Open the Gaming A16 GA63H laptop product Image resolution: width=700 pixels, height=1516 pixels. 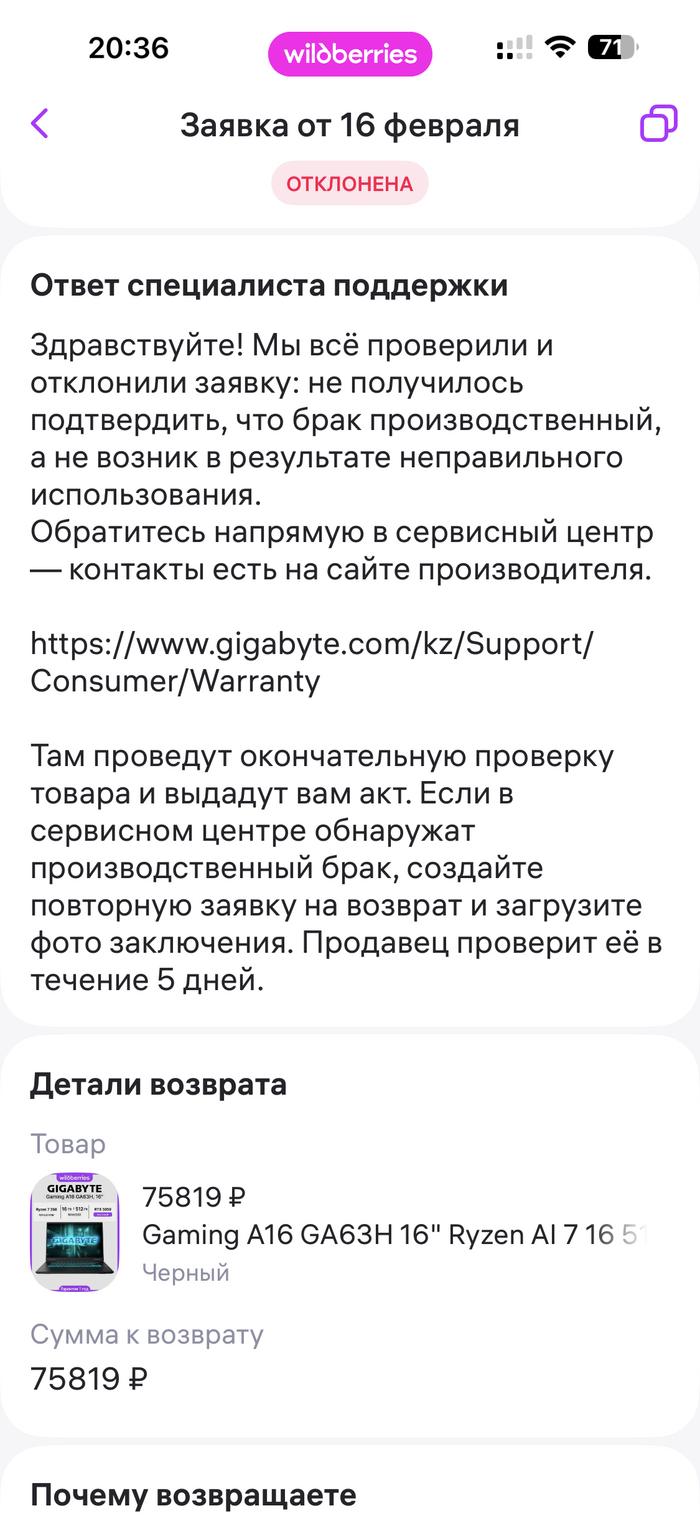pyautogui.click(x=396, y=1234)
